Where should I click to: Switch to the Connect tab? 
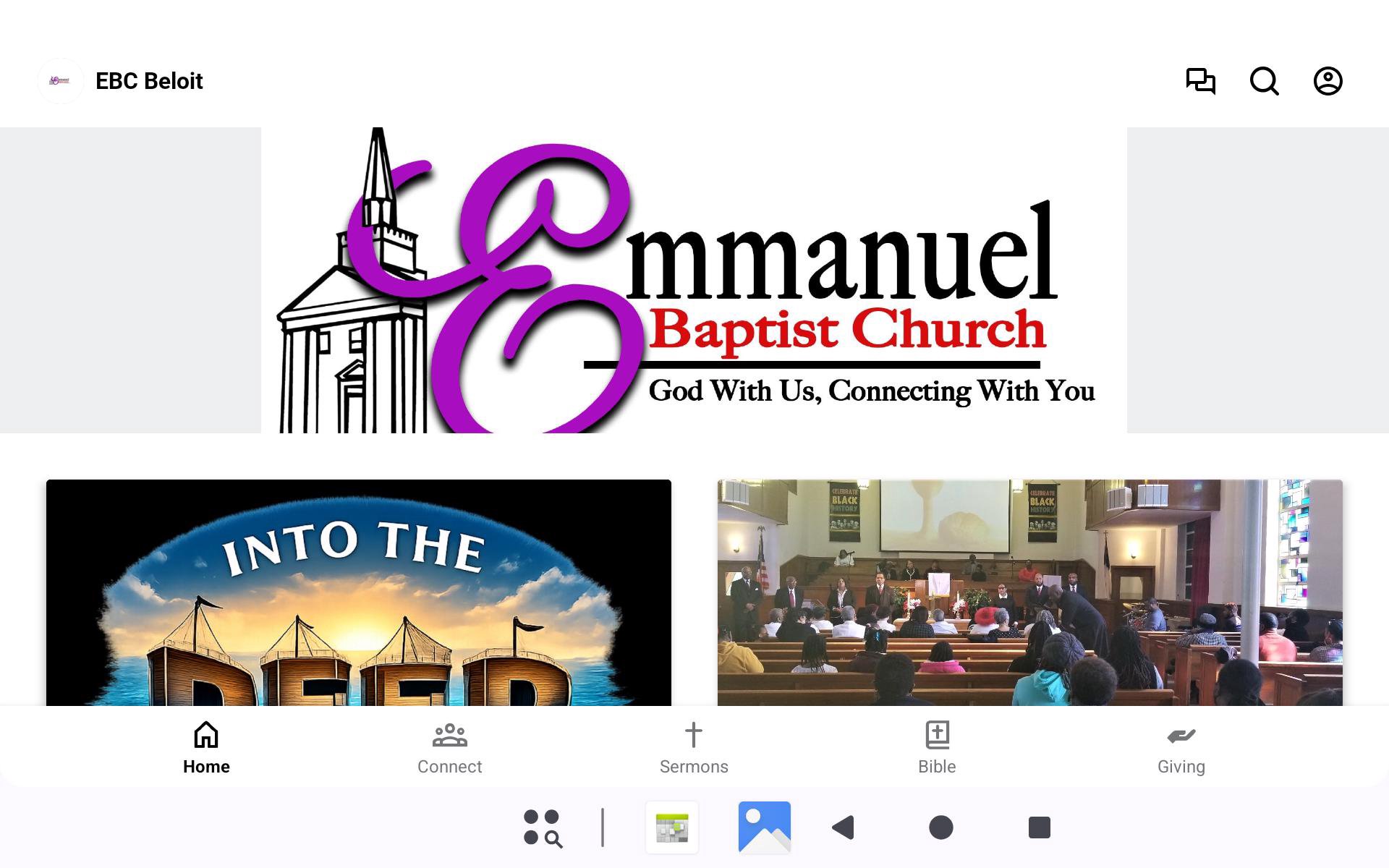[449, 749]
